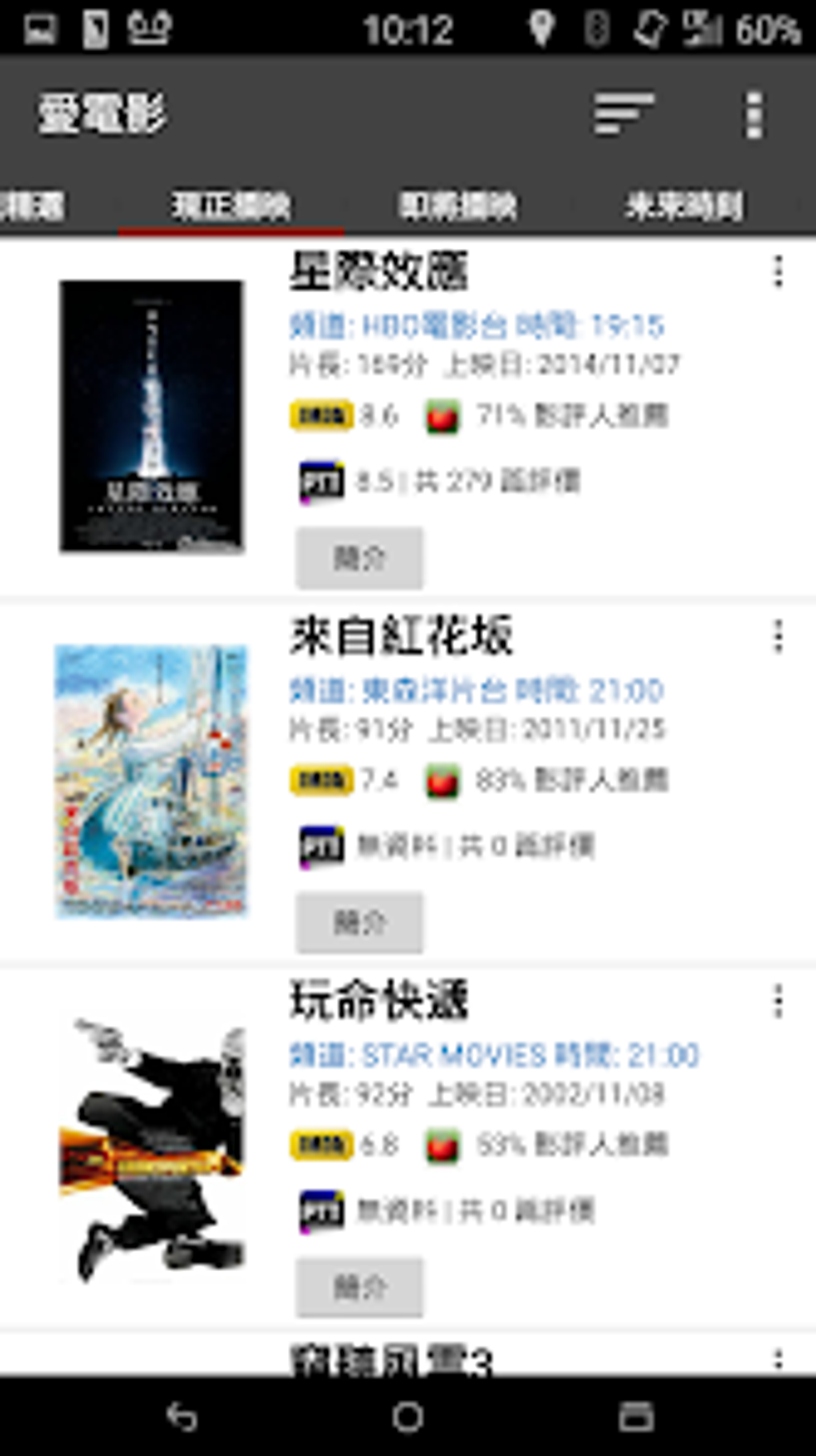
Task: Open more options for 來自紅花坂
Action: point(778,637)
